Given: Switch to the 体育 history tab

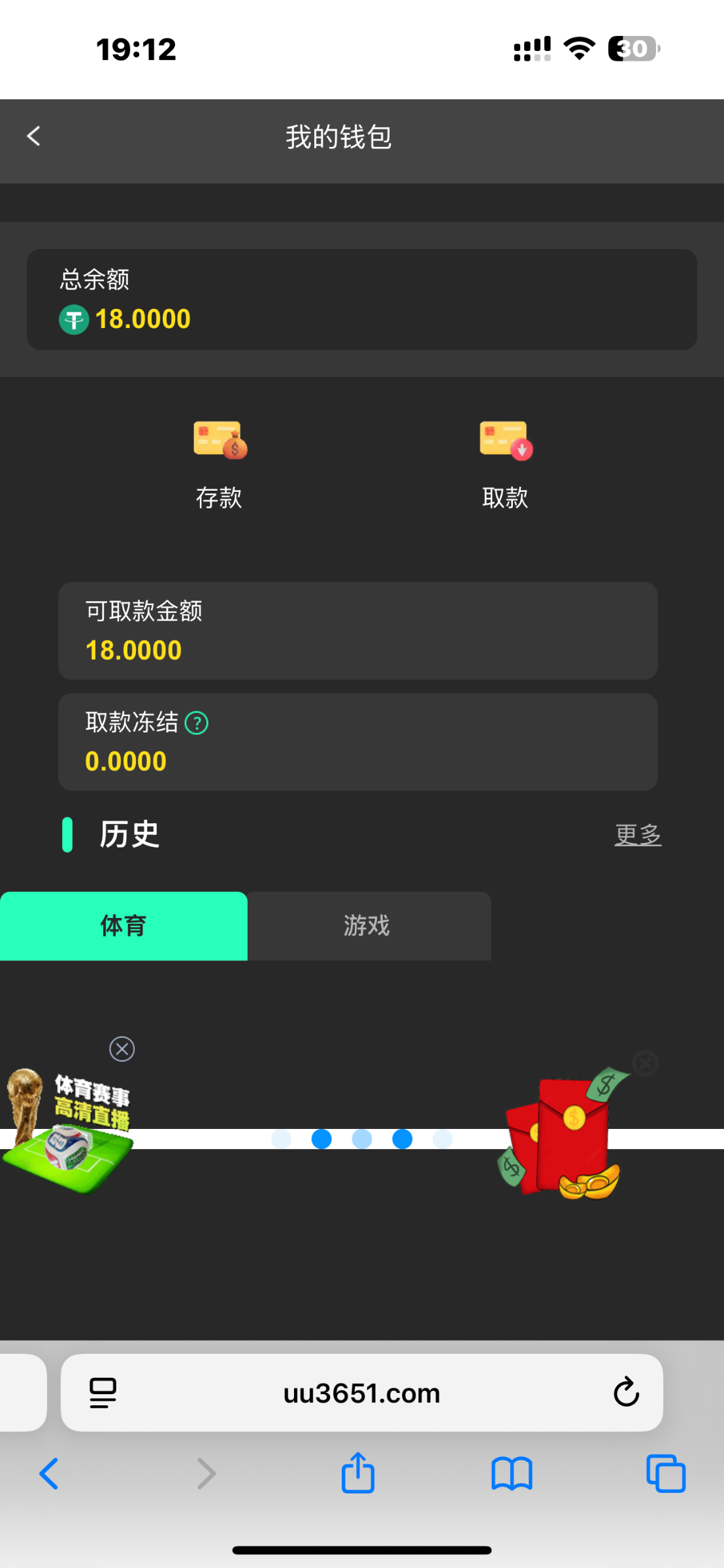Looking at the screenshot, I should [123, 926].
